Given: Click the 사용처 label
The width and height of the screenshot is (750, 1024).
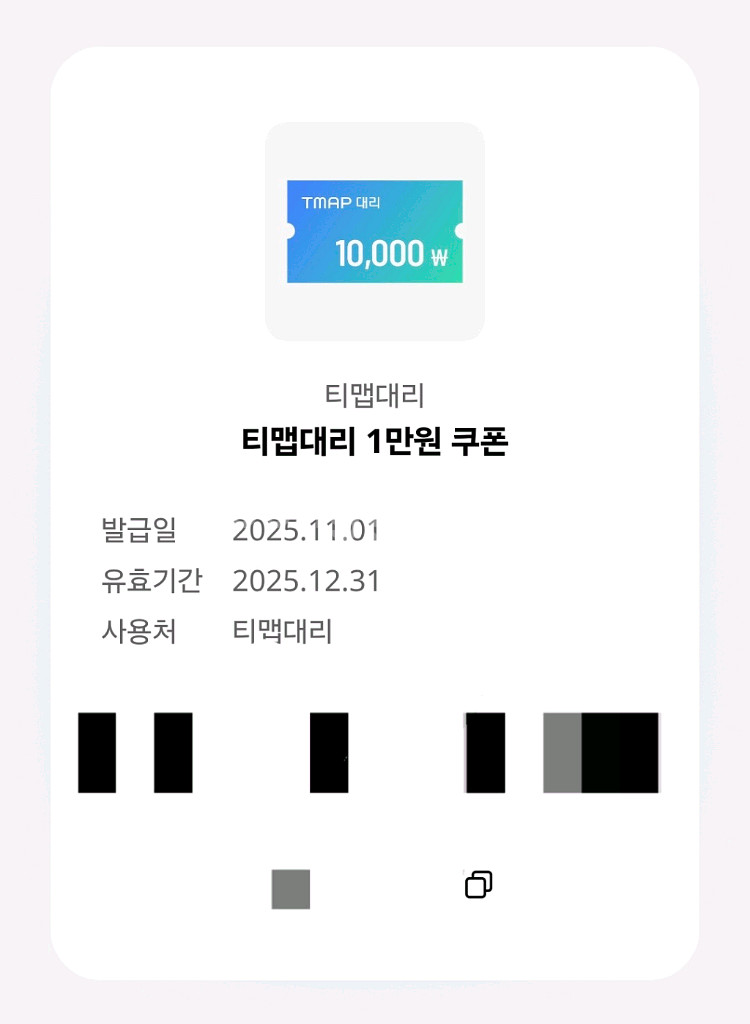Looking at the screenshot, I should pyautogui.click(x=140, y=630).
